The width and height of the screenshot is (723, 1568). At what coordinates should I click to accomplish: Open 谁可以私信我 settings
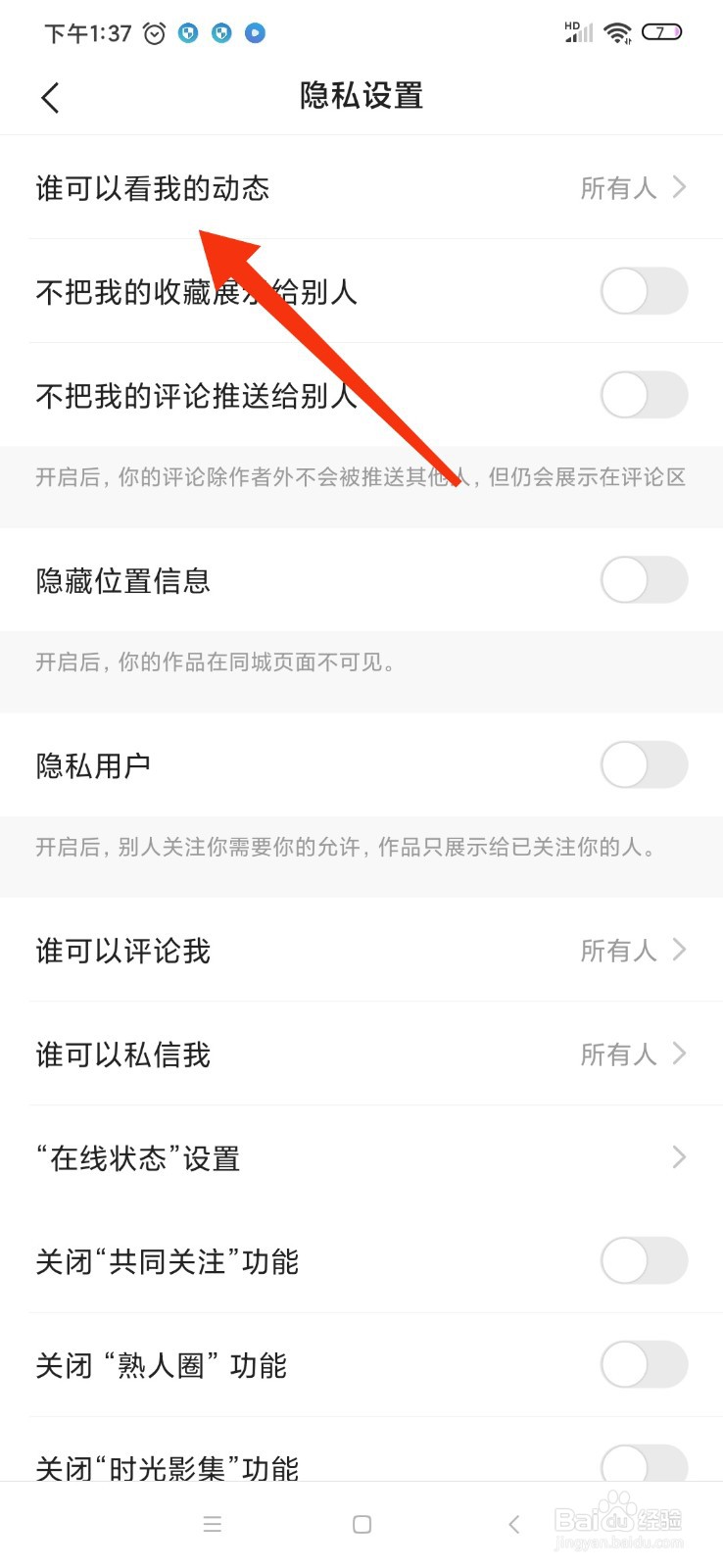pyautogui.click(x=361, y=1053)
